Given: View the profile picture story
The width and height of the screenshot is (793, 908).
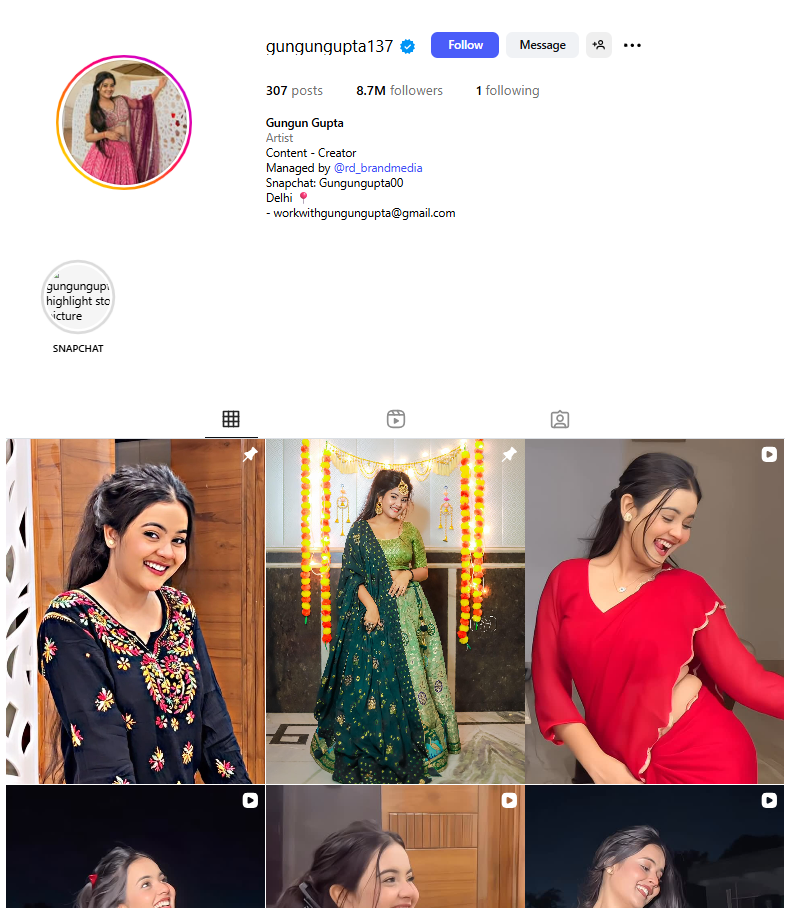Looking at the screenshot, I should (123, 122).
